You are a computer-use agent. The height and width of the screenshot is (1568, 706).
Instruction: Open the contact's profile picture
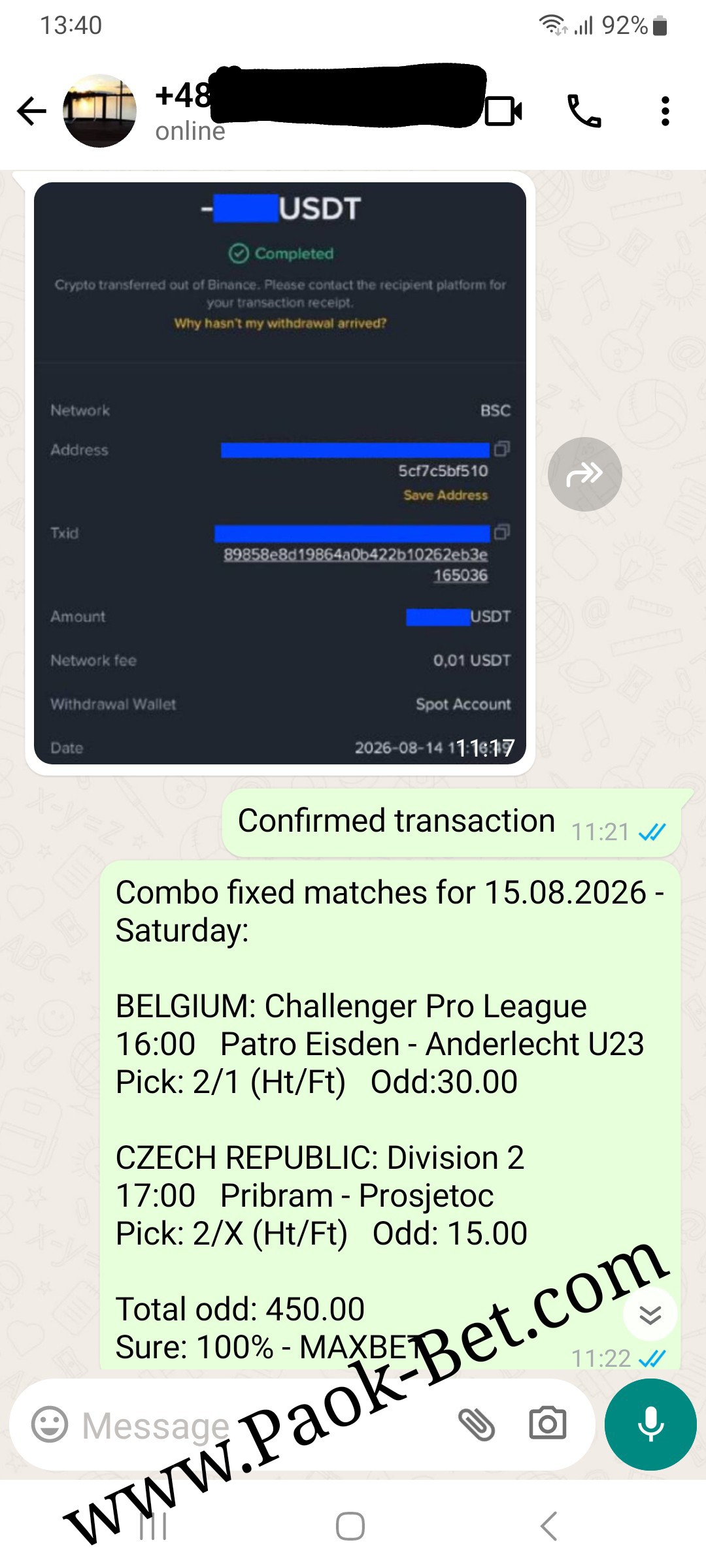[x=100, y=110]
